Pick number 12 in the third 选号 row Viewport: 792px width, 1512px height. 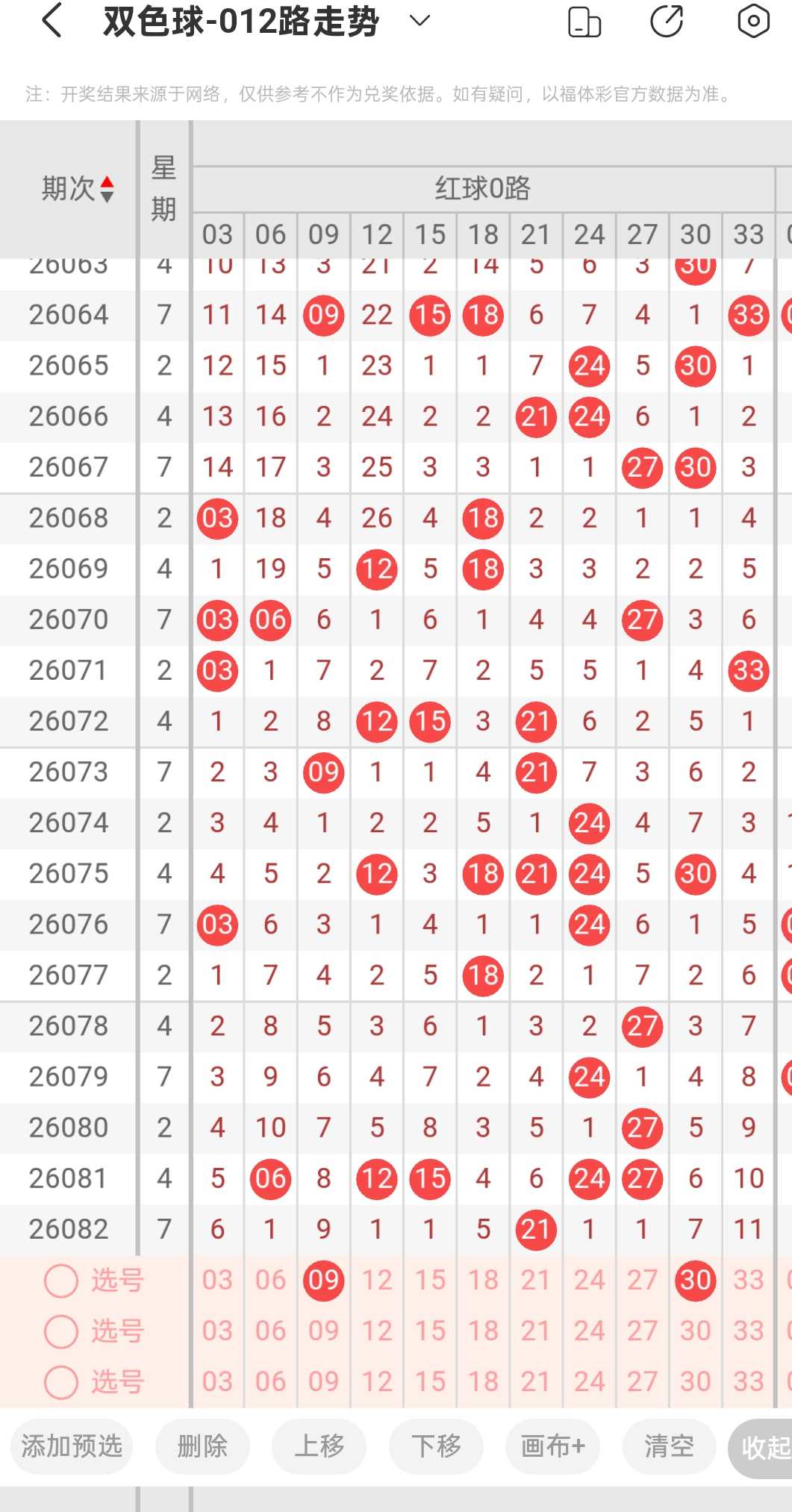click(x=376, y=1381)
